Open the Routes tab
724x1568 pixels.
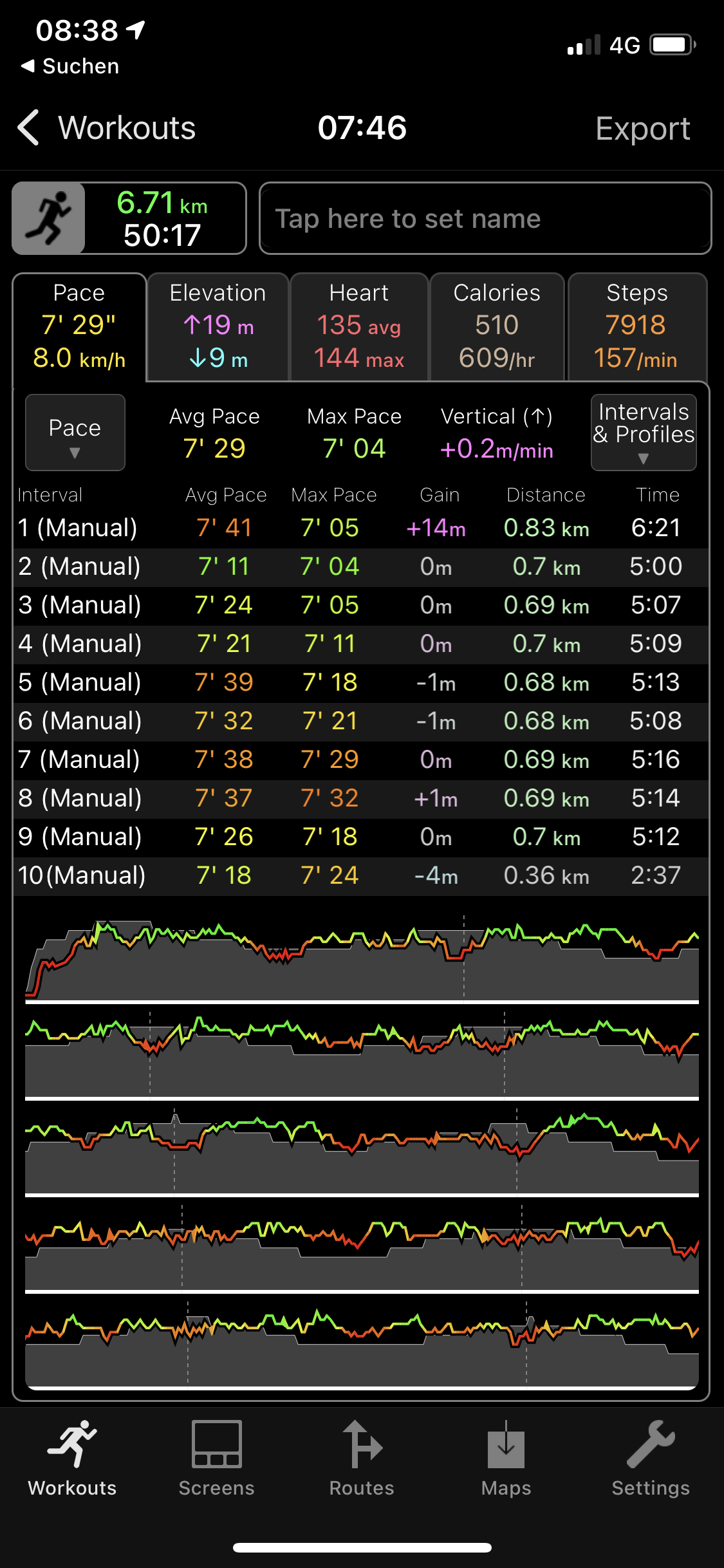(x=362, y=1459)
